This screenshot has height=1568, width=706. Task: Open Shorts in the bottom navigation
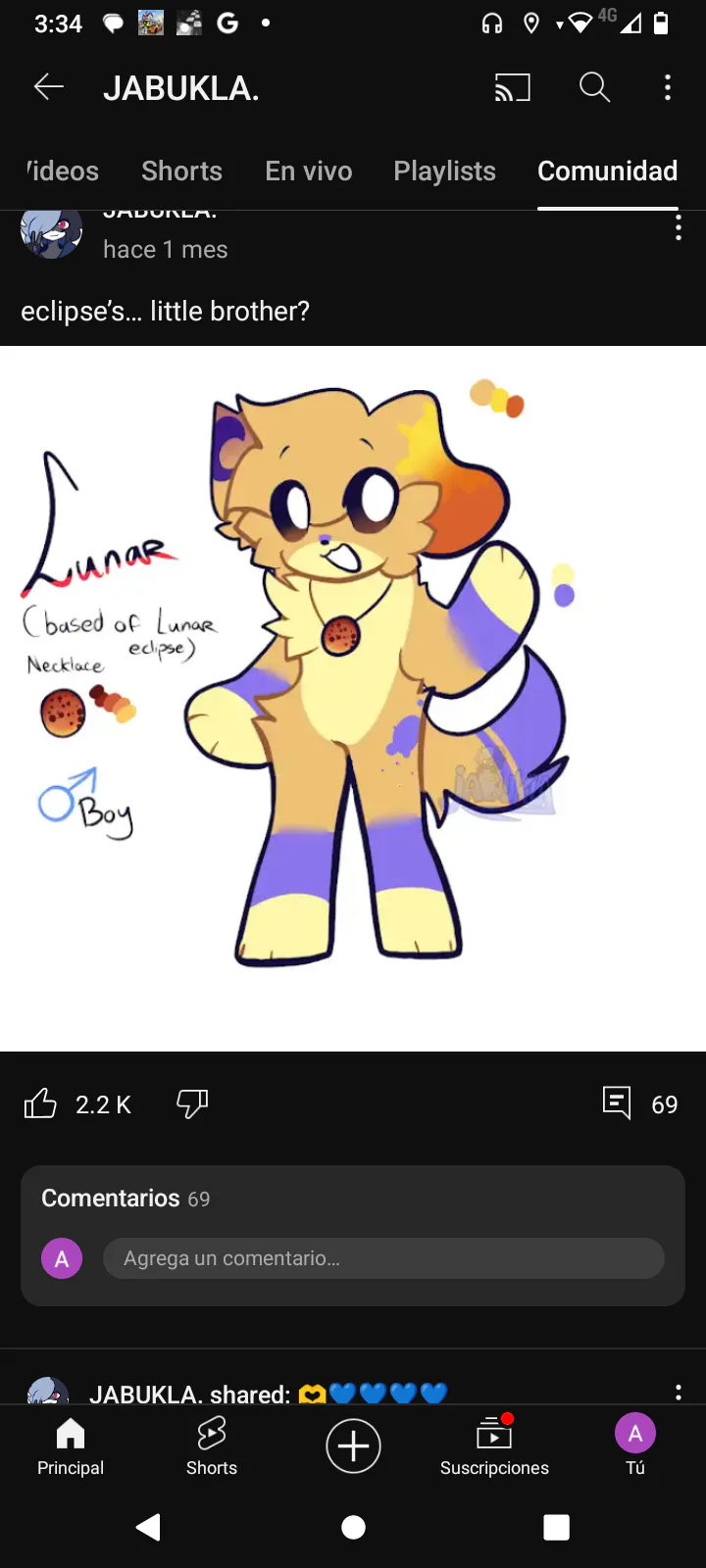[212, 1446]
